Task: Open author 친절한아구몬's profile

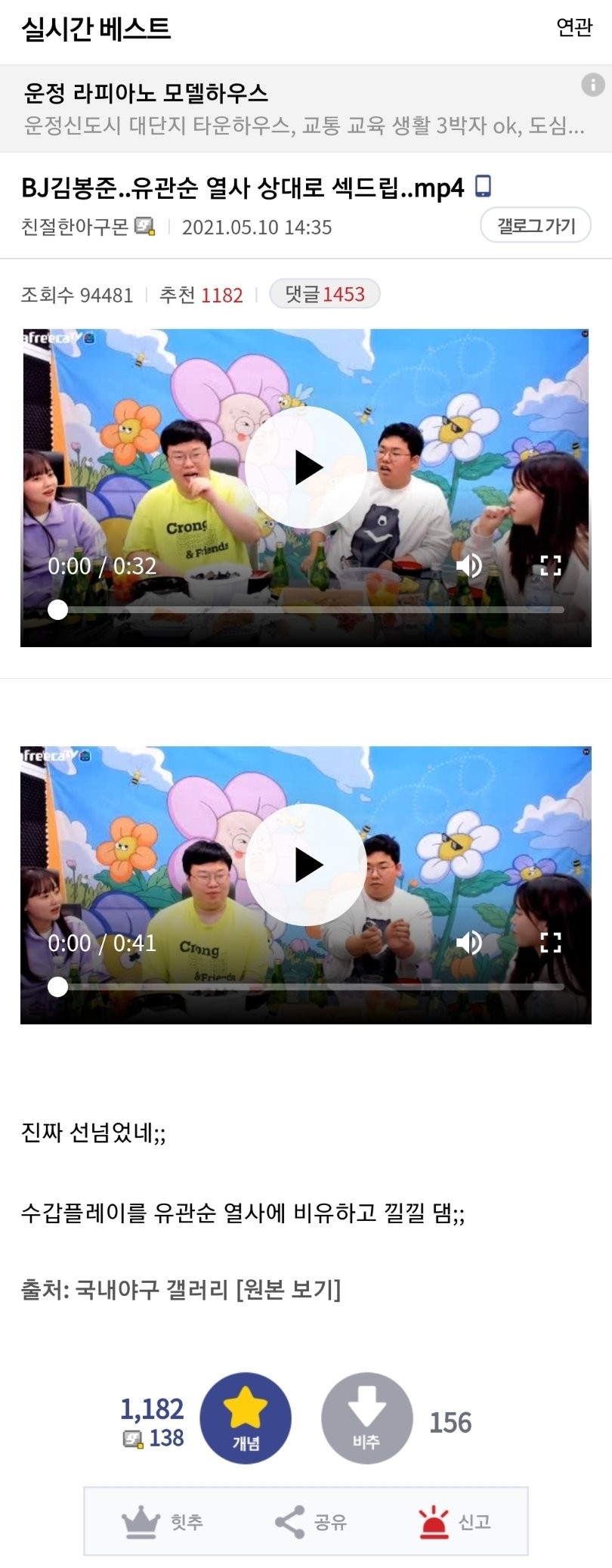Action: click(x=76, y=227)
